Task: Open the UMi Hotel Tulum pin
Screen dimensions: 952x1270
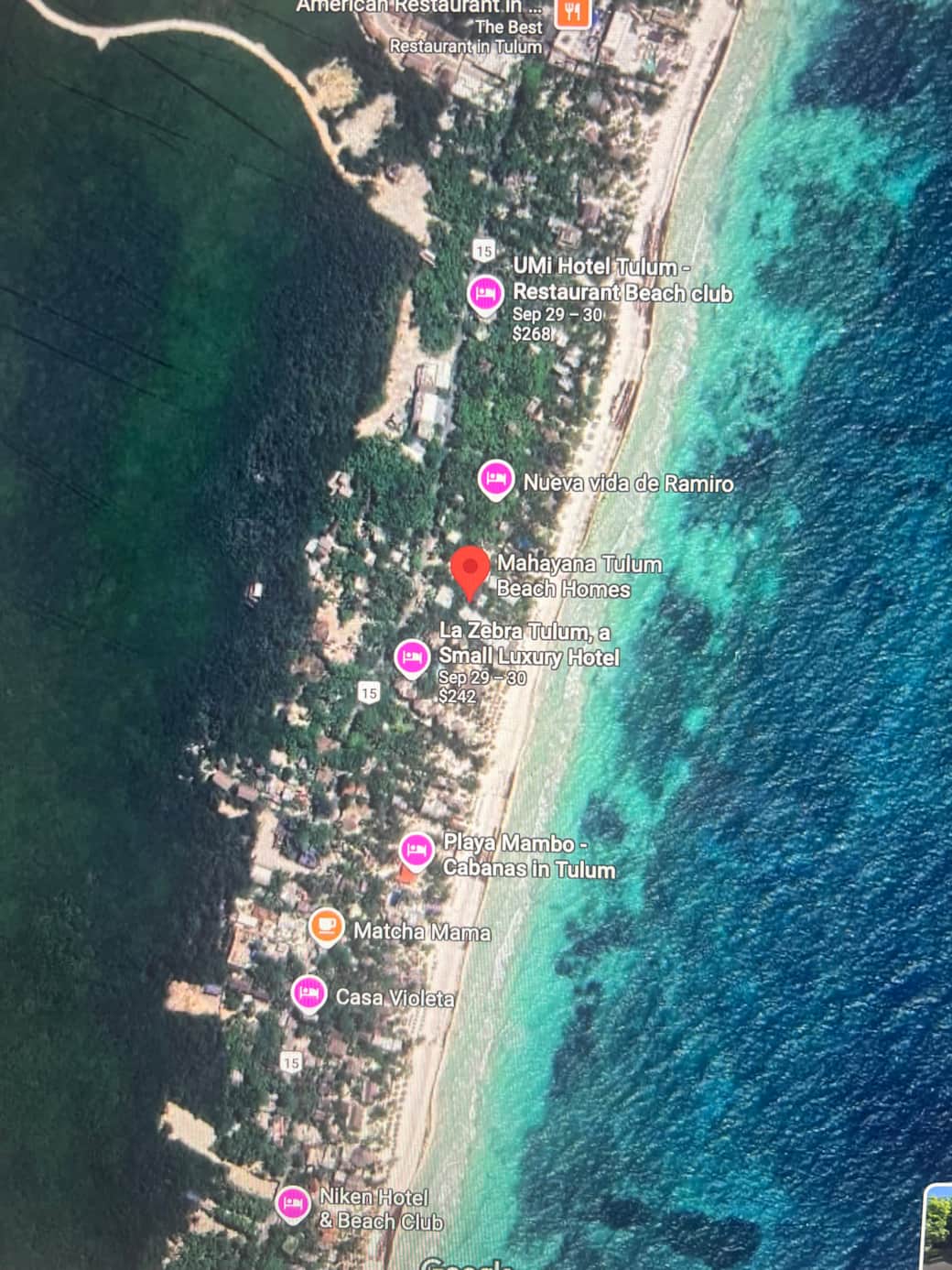Action: point(485,294)
